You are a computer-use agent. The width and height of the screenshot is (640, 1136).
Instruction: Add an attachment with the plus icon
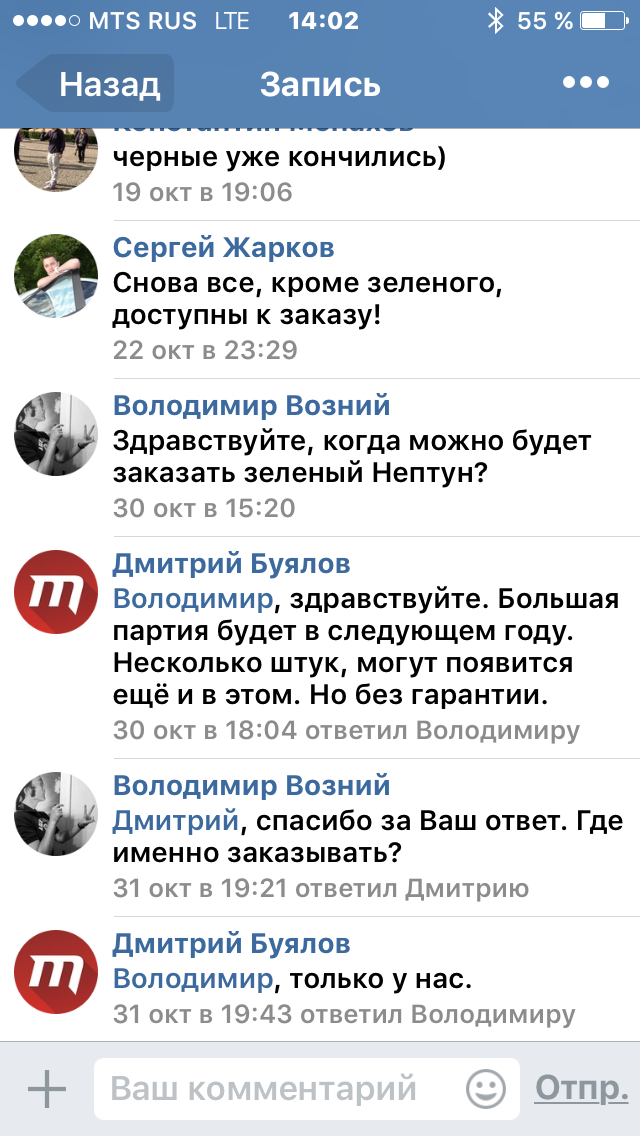coord(46,1089)
